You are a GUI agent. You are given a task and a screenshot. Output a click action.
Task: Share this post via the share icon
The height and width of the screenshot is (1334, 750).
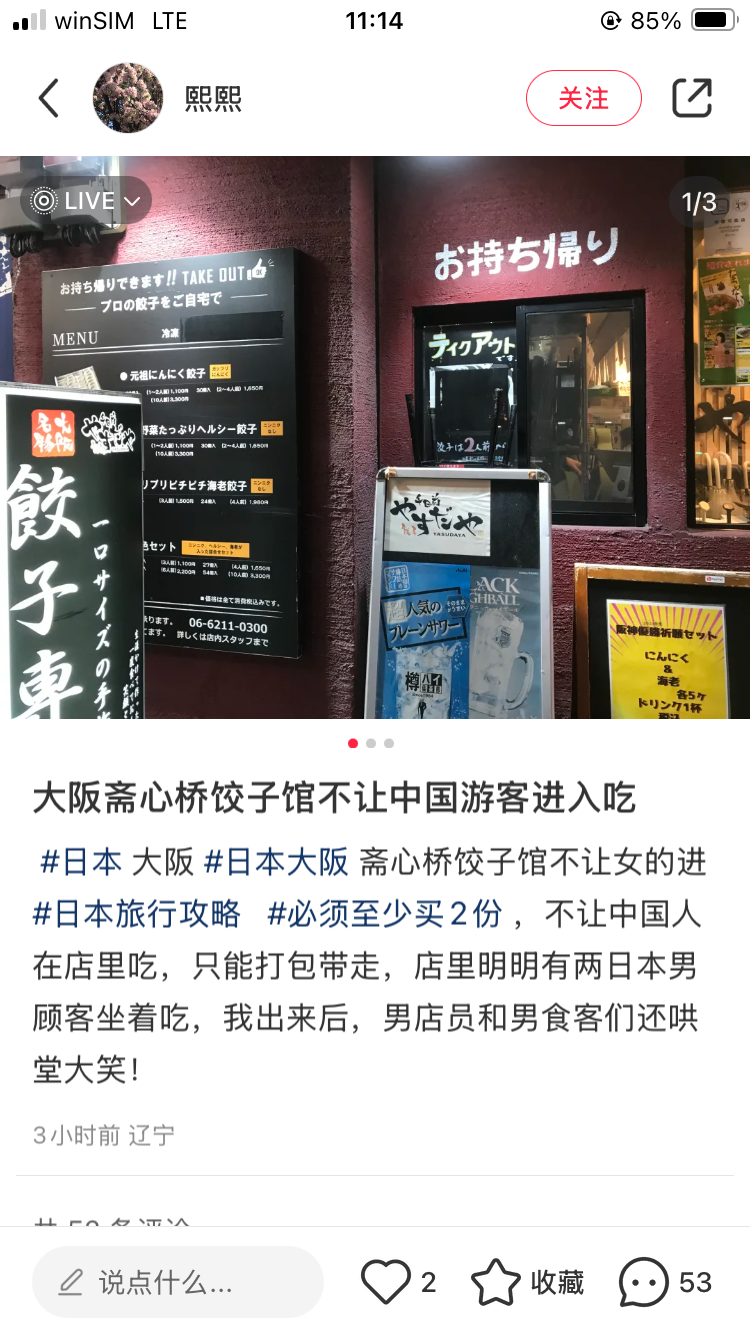coord(692,98)
